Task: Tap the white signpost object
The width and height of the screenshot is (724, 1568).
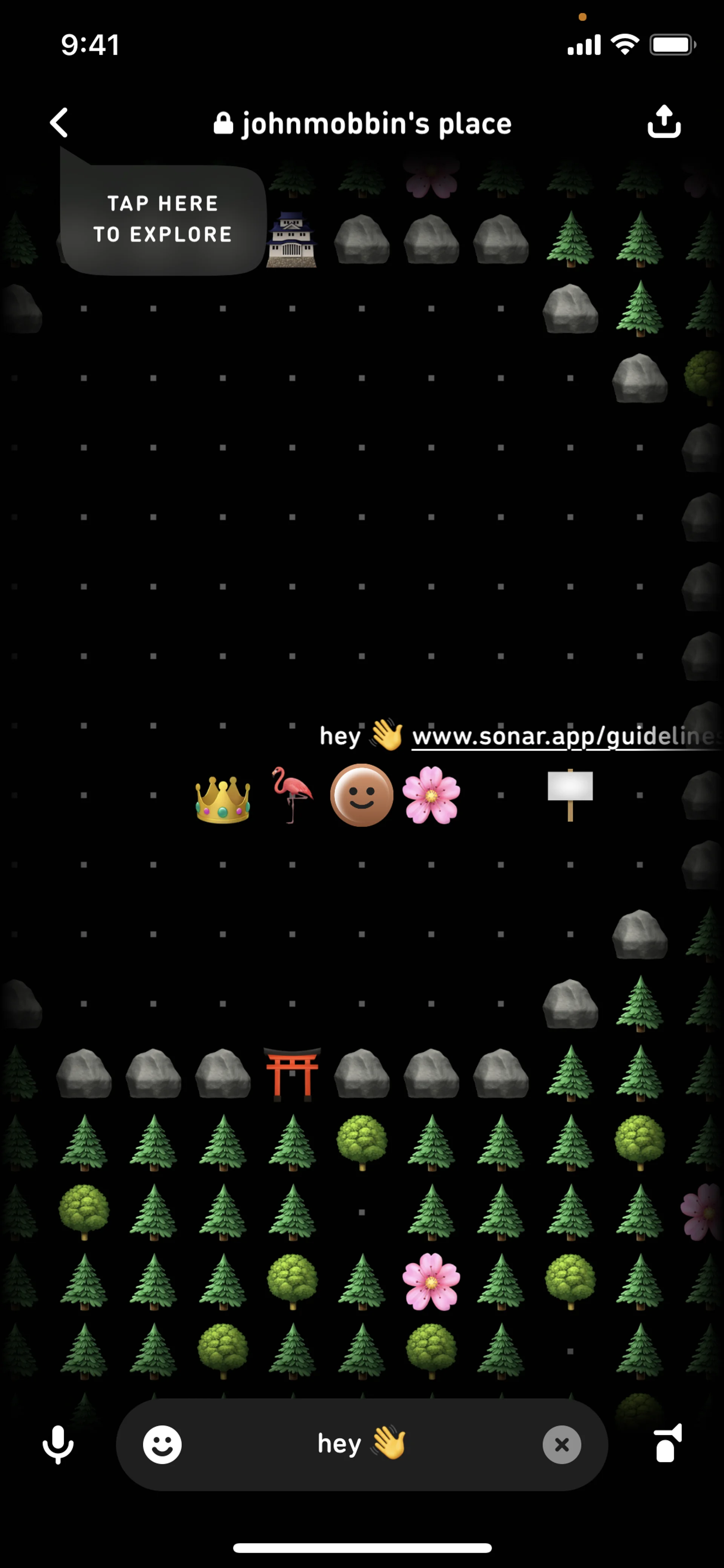Action: (x=570, y=792)
